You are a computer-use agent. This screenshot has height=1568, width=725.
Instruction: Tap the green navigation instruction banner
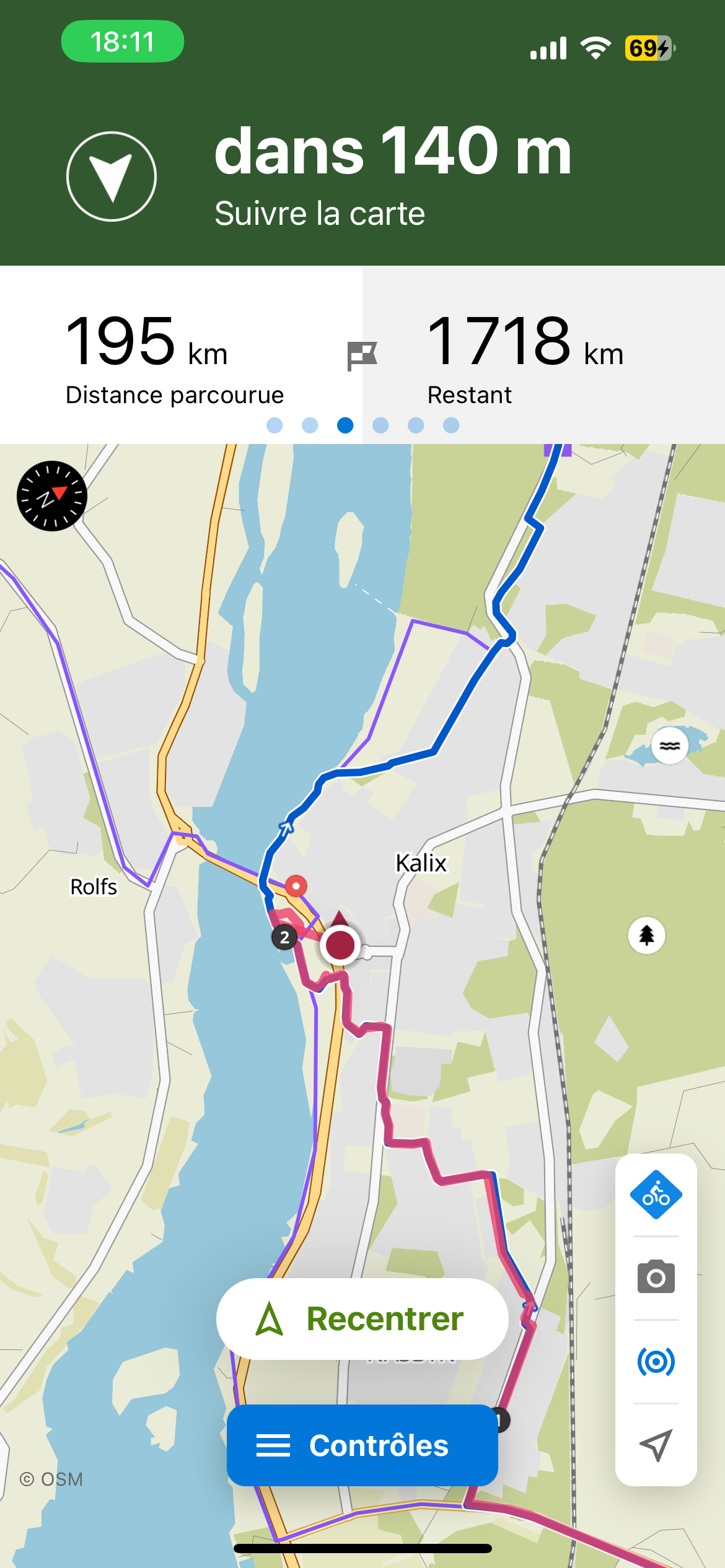(362, 176)
